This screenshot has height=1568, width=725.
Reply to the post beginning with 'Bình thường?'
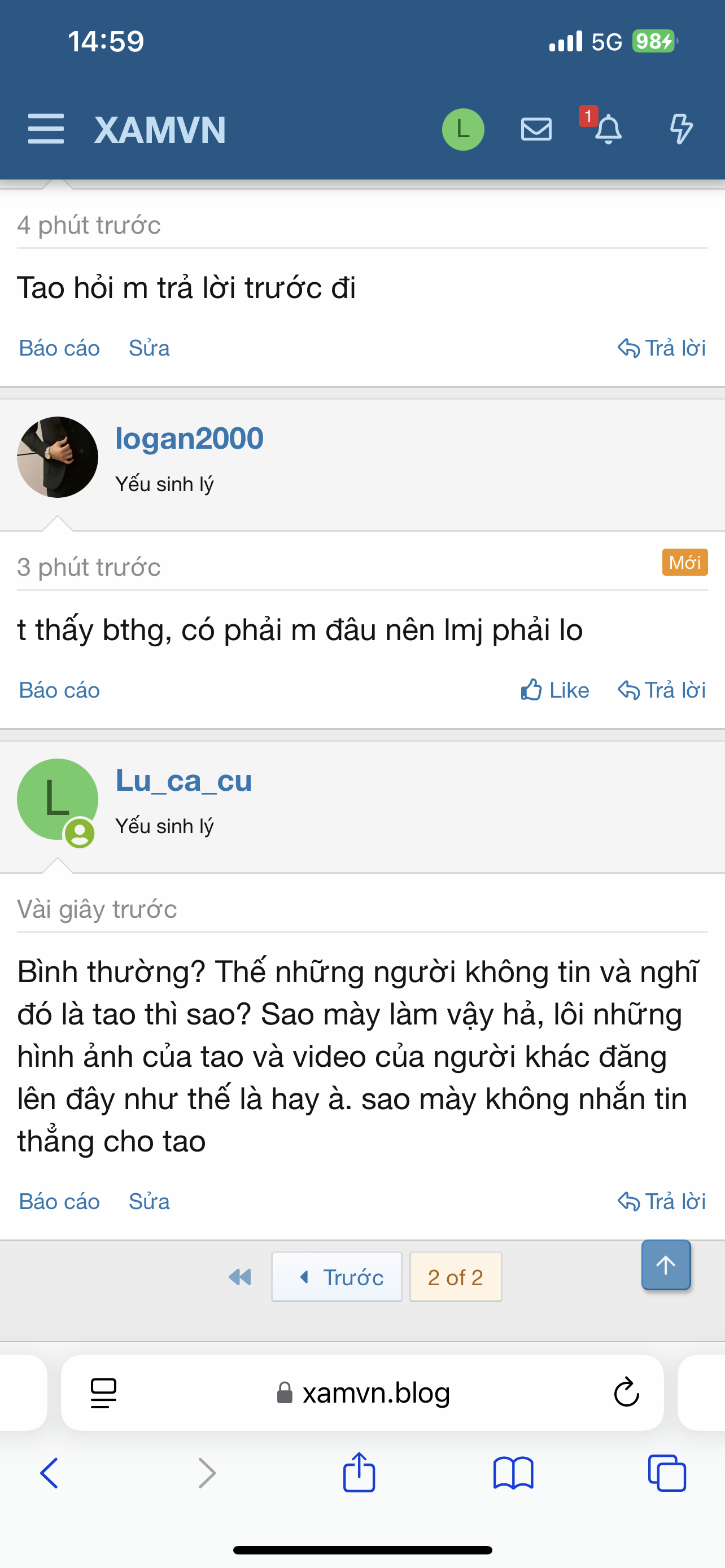pos(662,1202)
